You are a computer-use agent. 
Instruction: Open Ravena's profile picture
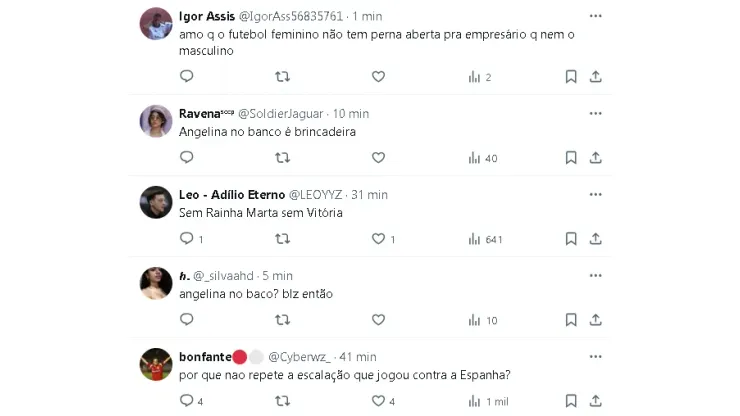pyautogui.click(x=156, y=121)
